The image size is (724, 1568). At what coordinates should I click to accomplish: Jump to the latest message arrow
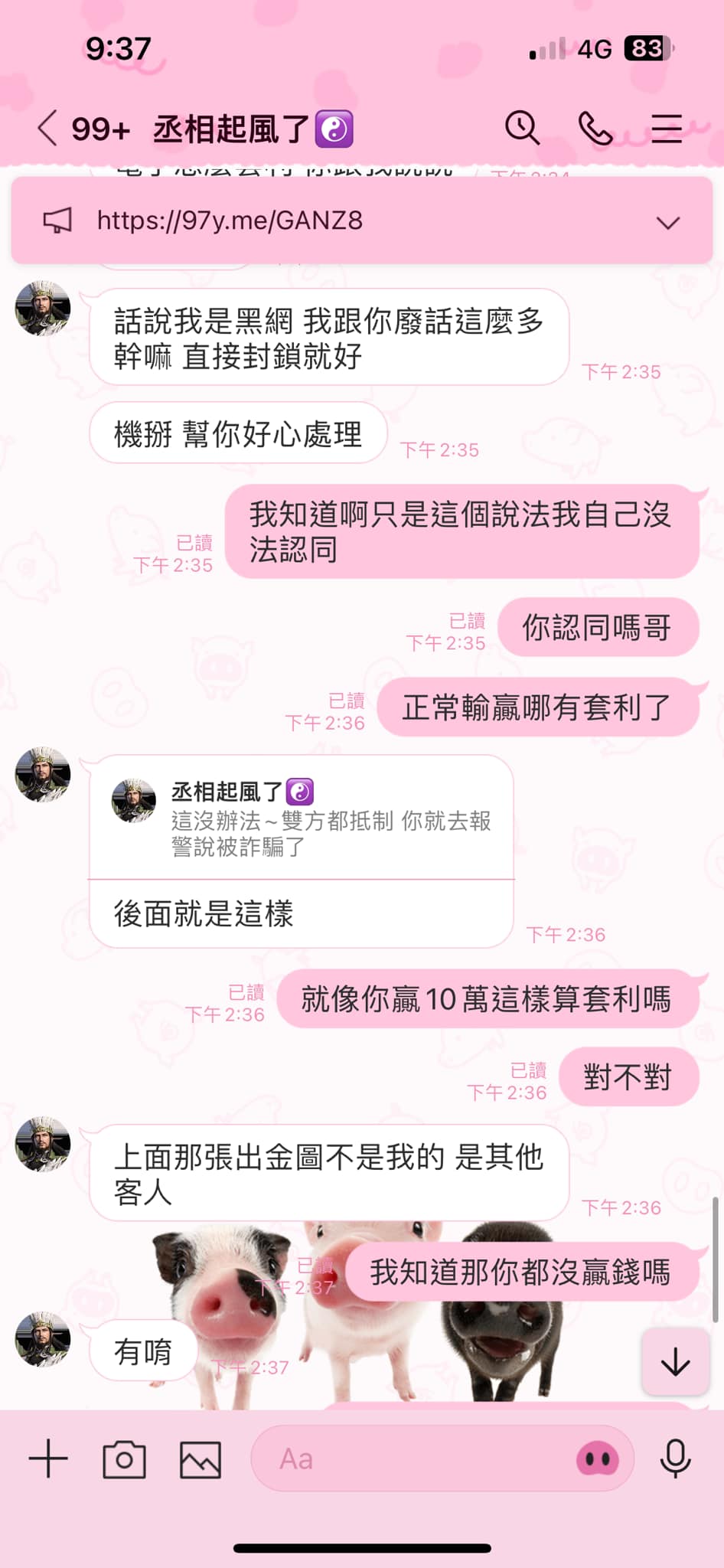click(675, 1363)
